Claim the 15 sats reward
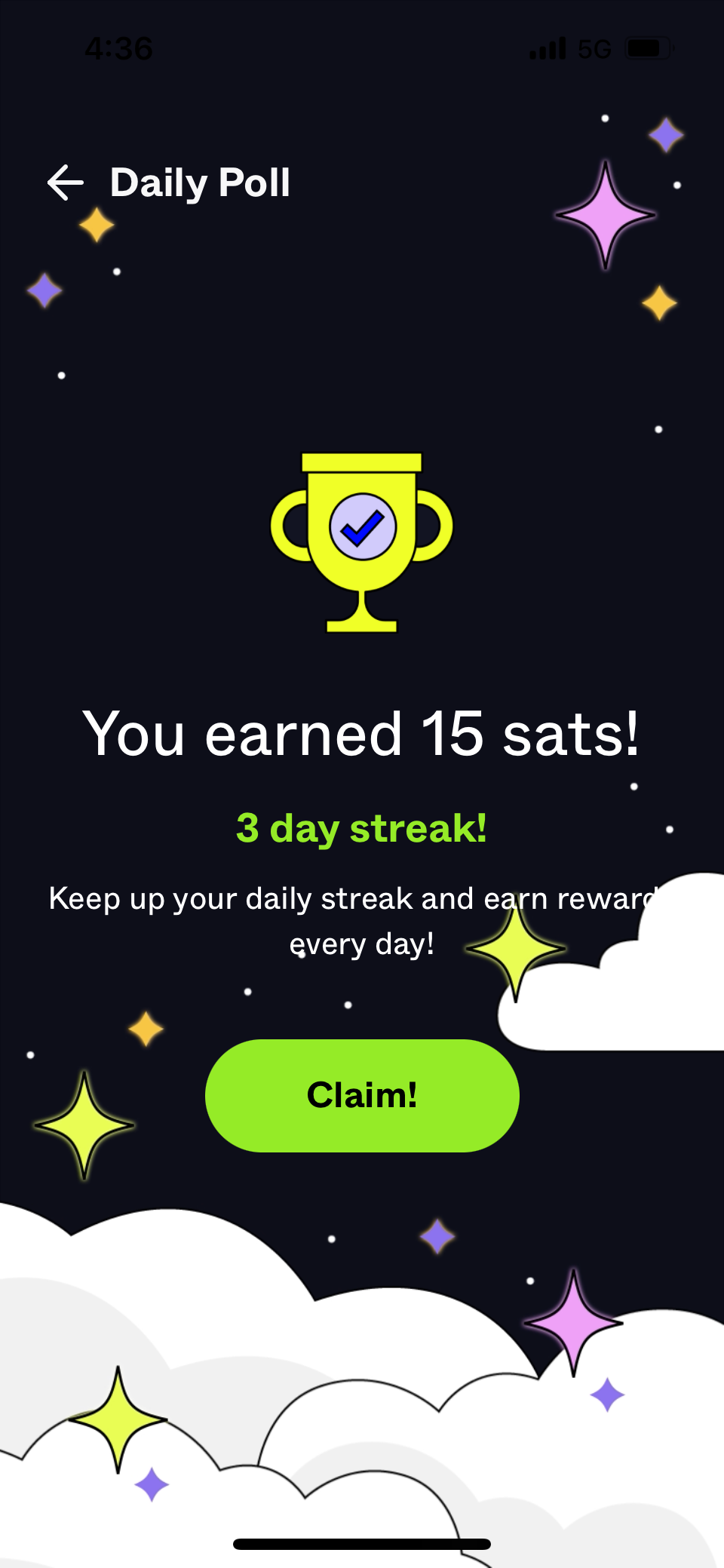This screenshot has height=1568, width=724. click(362, 1095)
